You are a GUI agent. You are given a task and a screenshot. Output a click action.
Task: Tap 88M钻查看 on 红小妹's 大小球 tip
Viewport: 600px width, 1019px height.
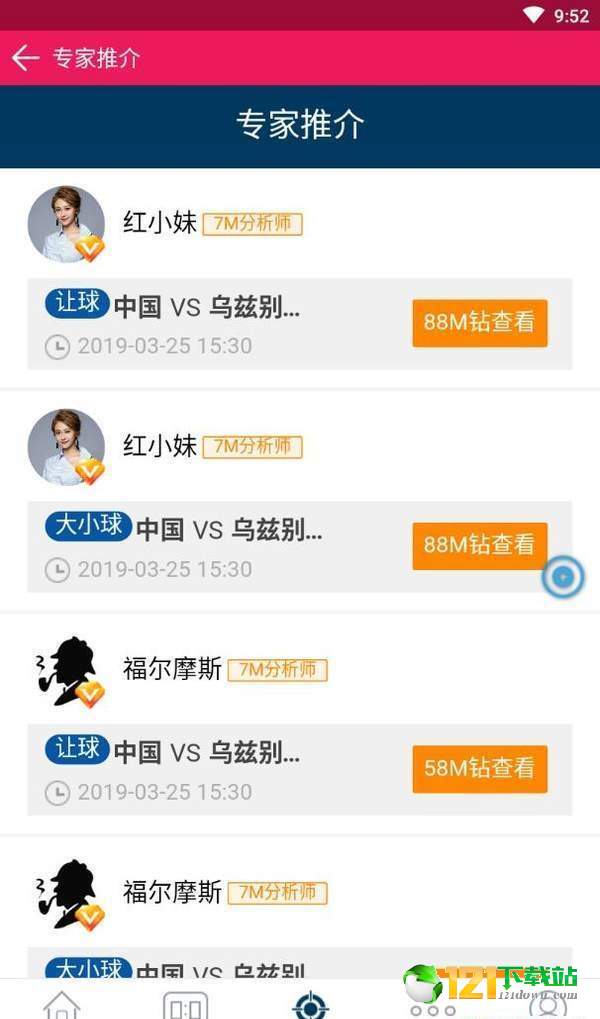[x=479, y=545]
